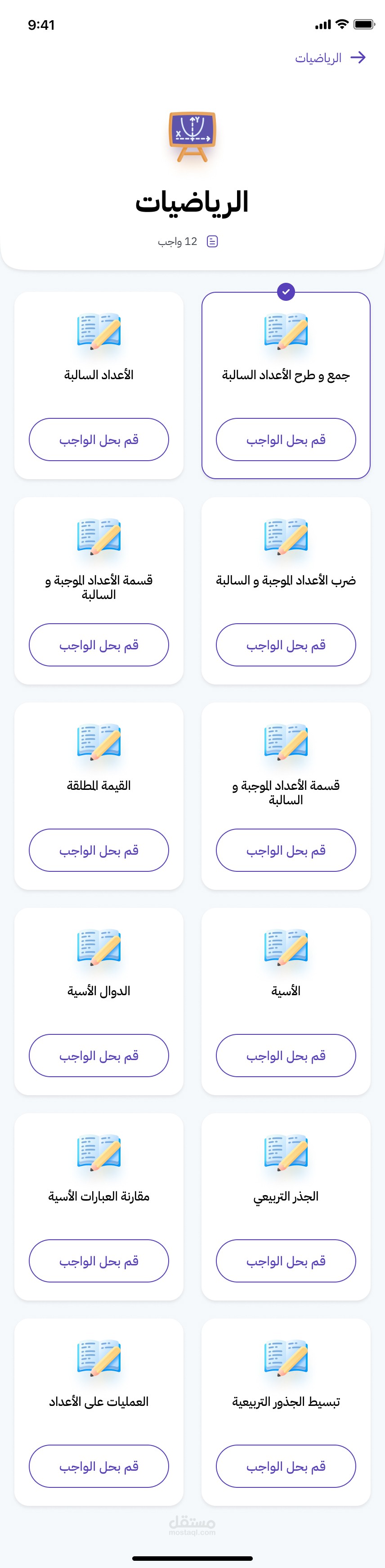385x1568 pixels.
Task: Solve the القيمة المطلقة homework
Action: (98, 850)
